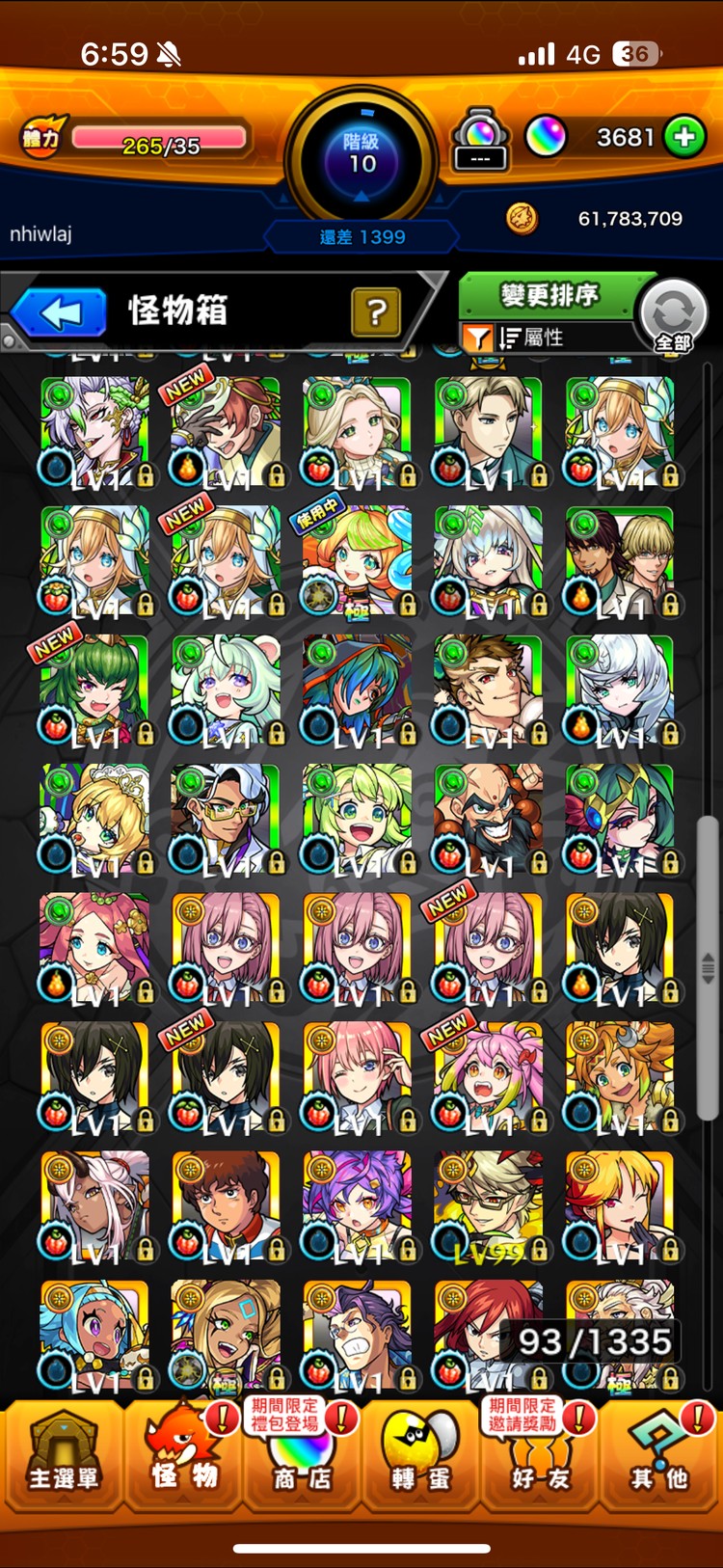Screen dimensions: 723x1568
Task: Select the monster marked 使用中
Action: [x=358, y=561]
